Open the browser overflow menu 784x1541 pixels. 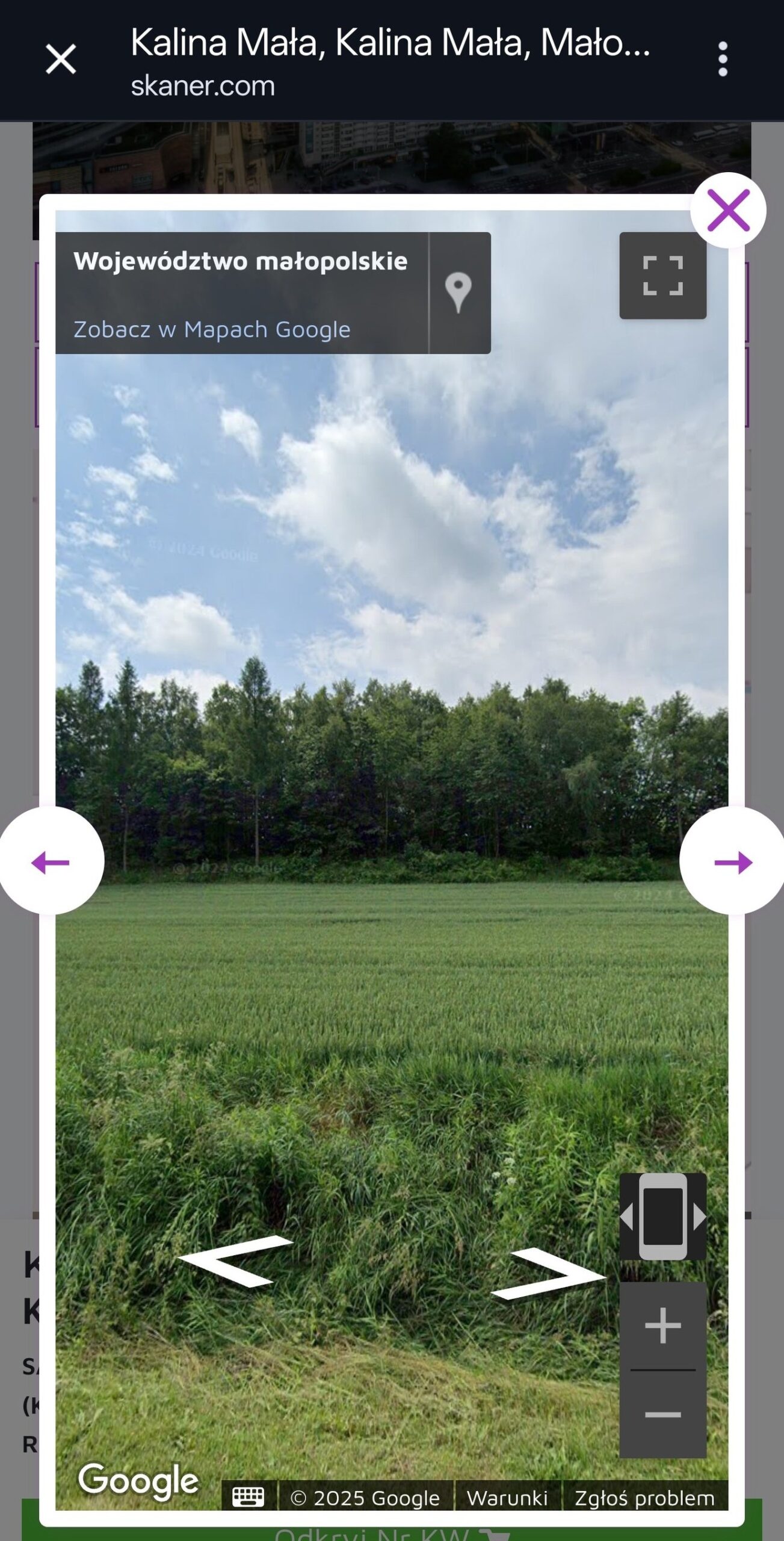pos(723,59)
